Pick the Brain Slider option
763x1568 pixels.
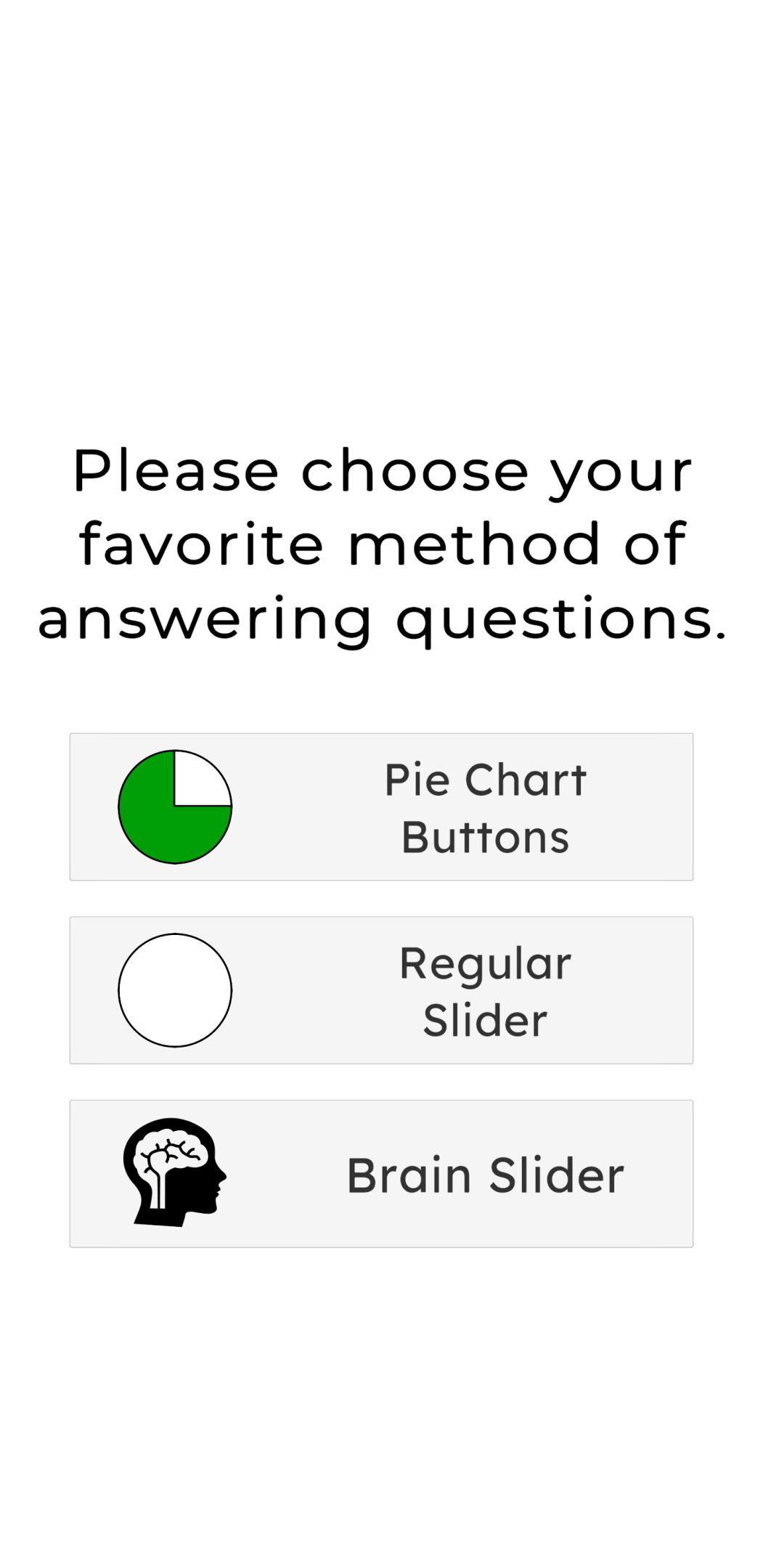tap(381, 1174)
